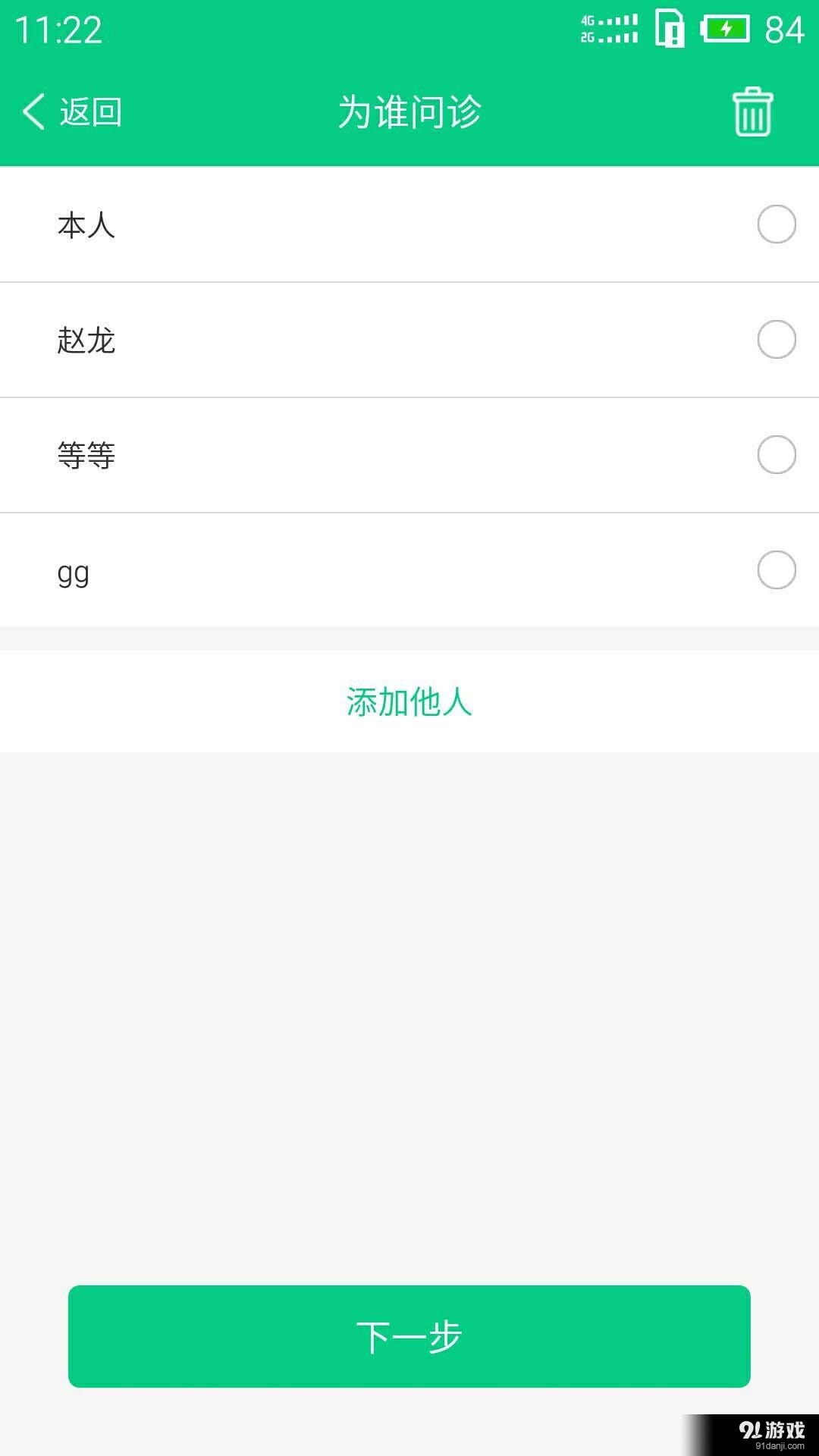Click the gg patient row
The height and width of the screenshot is (1456, 819).
click(x=303, y=570)
